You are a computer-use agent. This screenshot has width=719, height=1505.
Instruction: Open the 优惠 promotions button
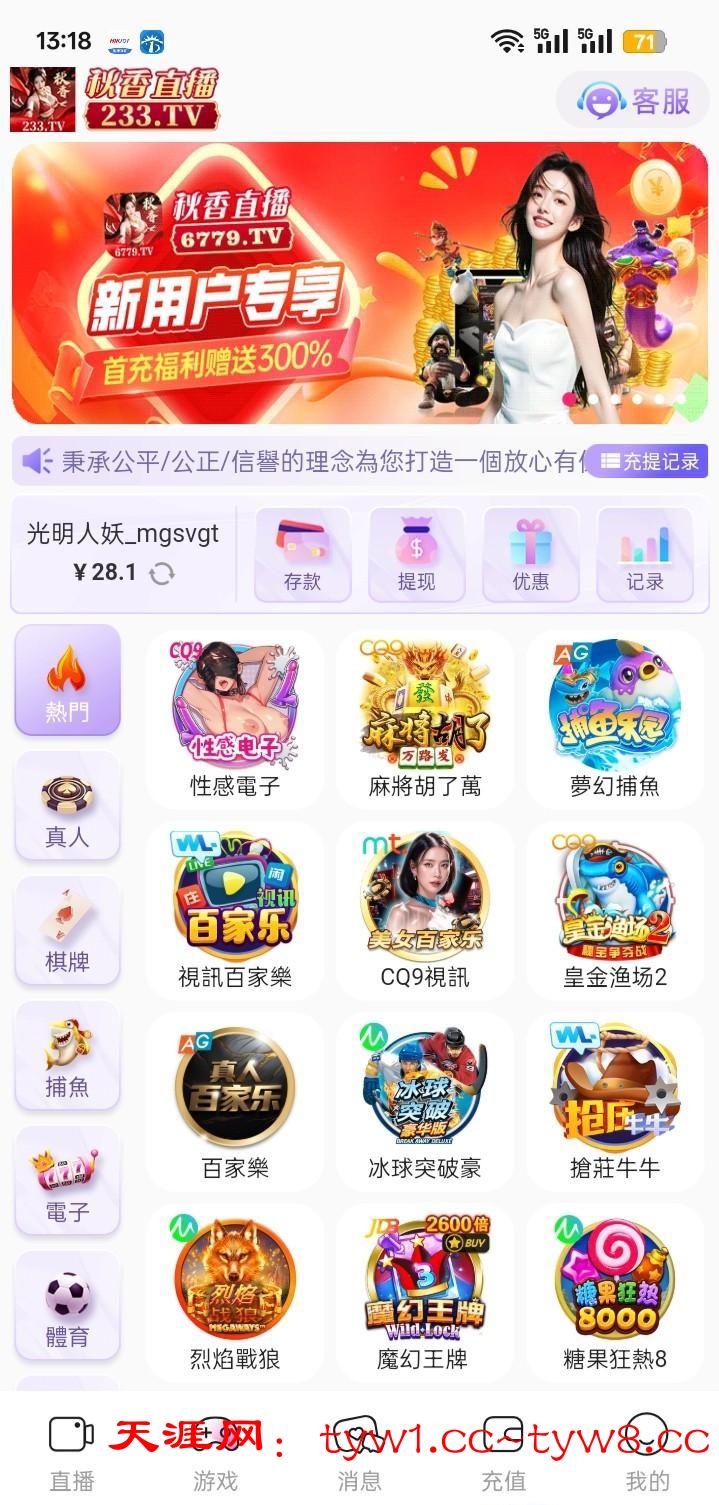point(530,555)
